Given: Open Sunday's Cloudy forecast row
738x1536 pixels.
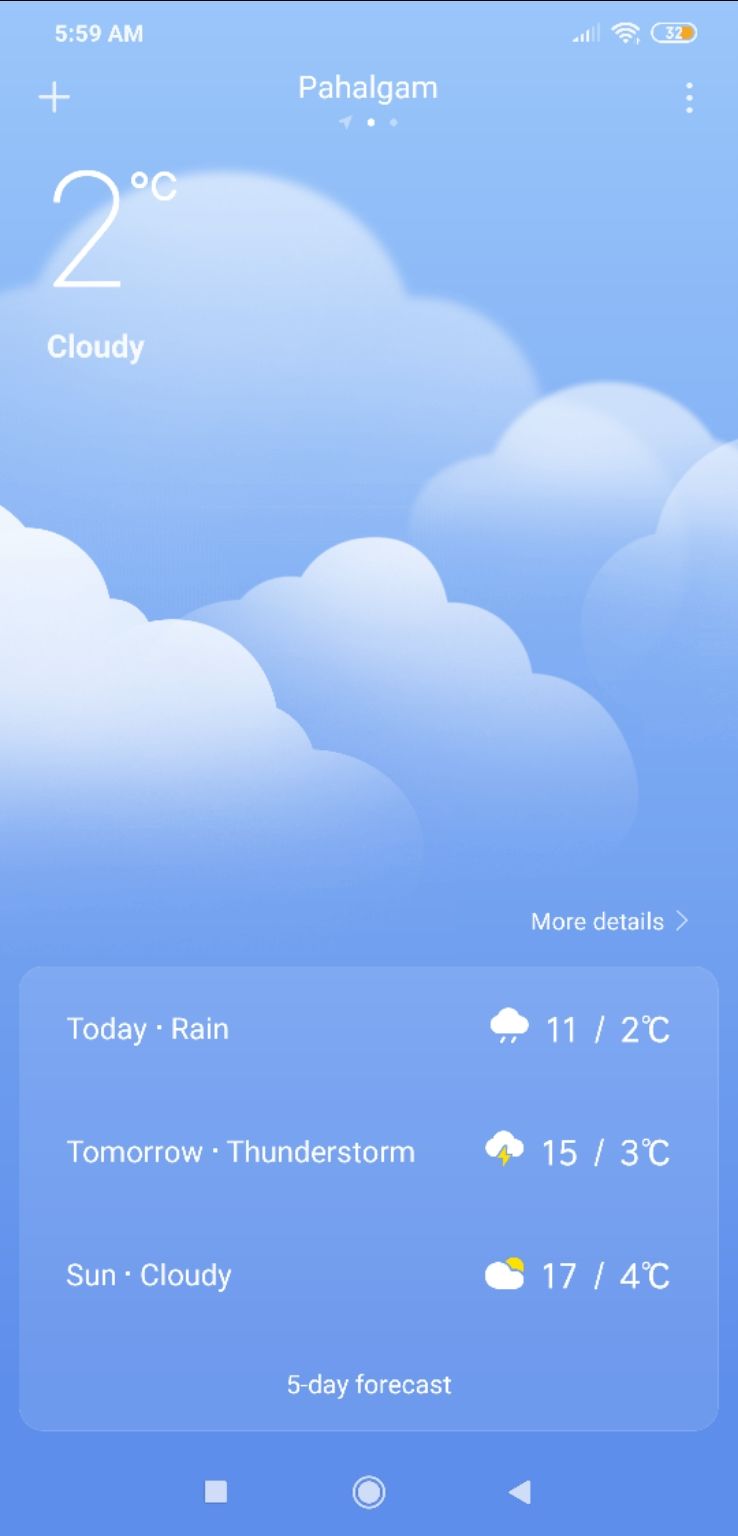Looking at the screenshot, I should [368, 1275].
